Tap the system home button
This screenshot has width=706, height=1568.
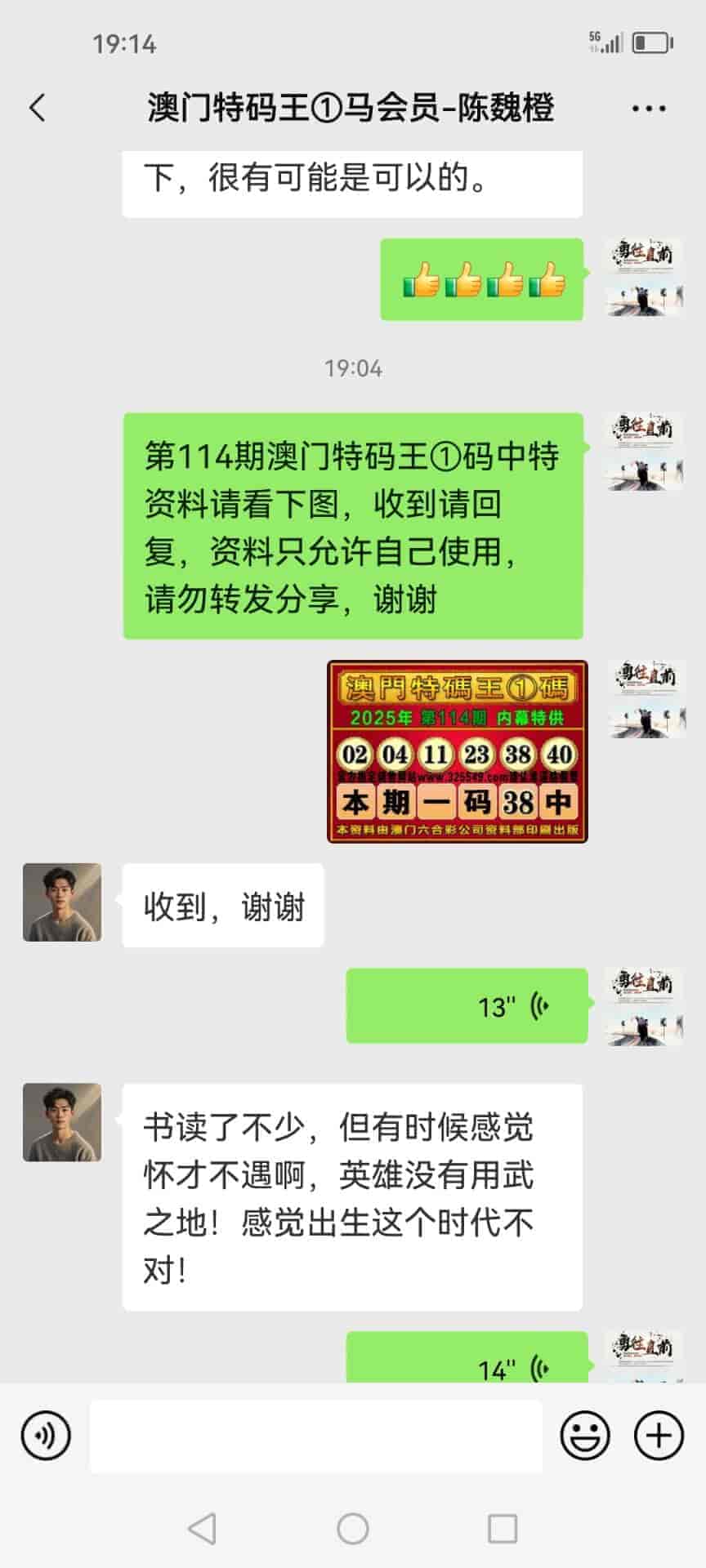tap(353, 1529)
